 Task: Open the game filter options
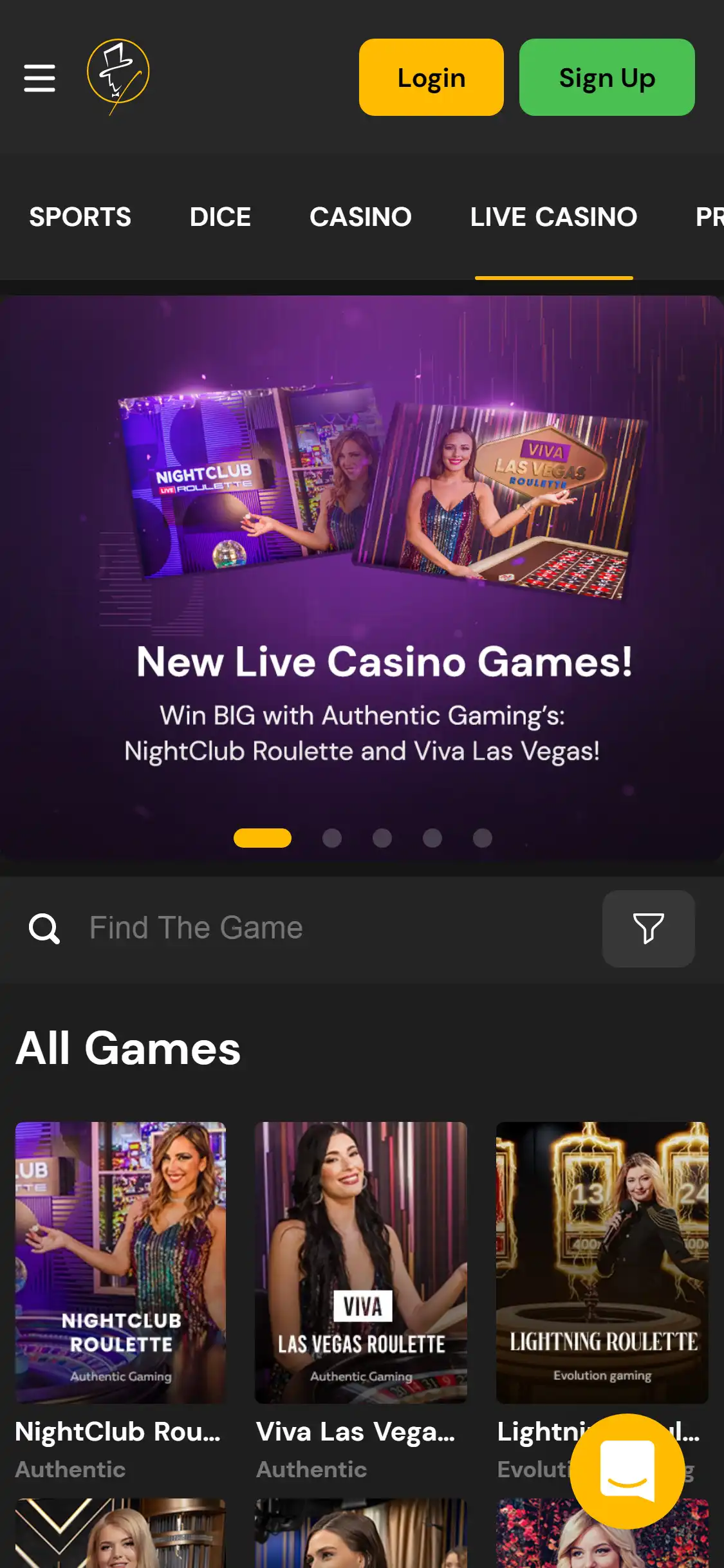[648, 928]
